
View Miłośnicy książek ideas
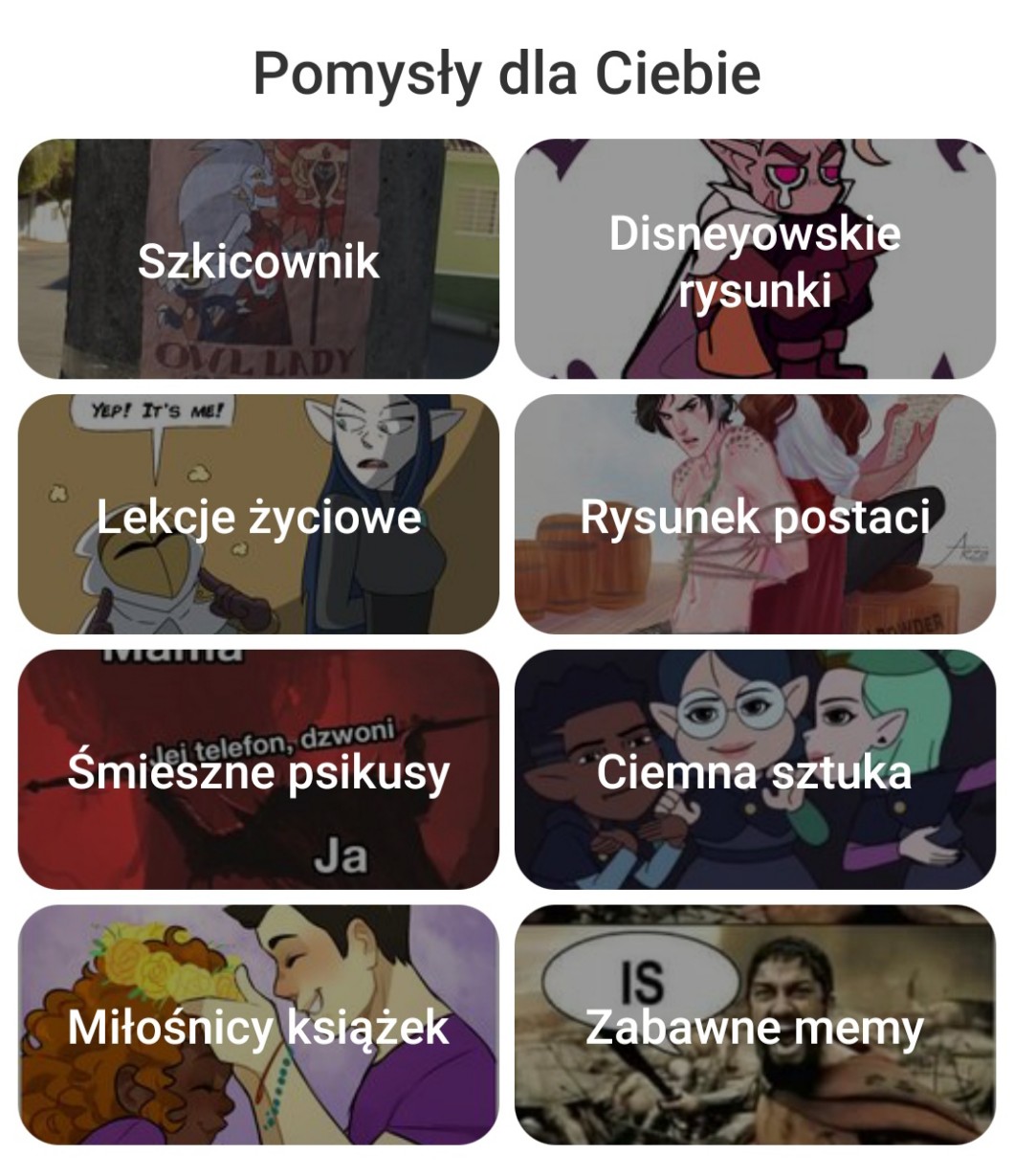[x=258, y=1026]
